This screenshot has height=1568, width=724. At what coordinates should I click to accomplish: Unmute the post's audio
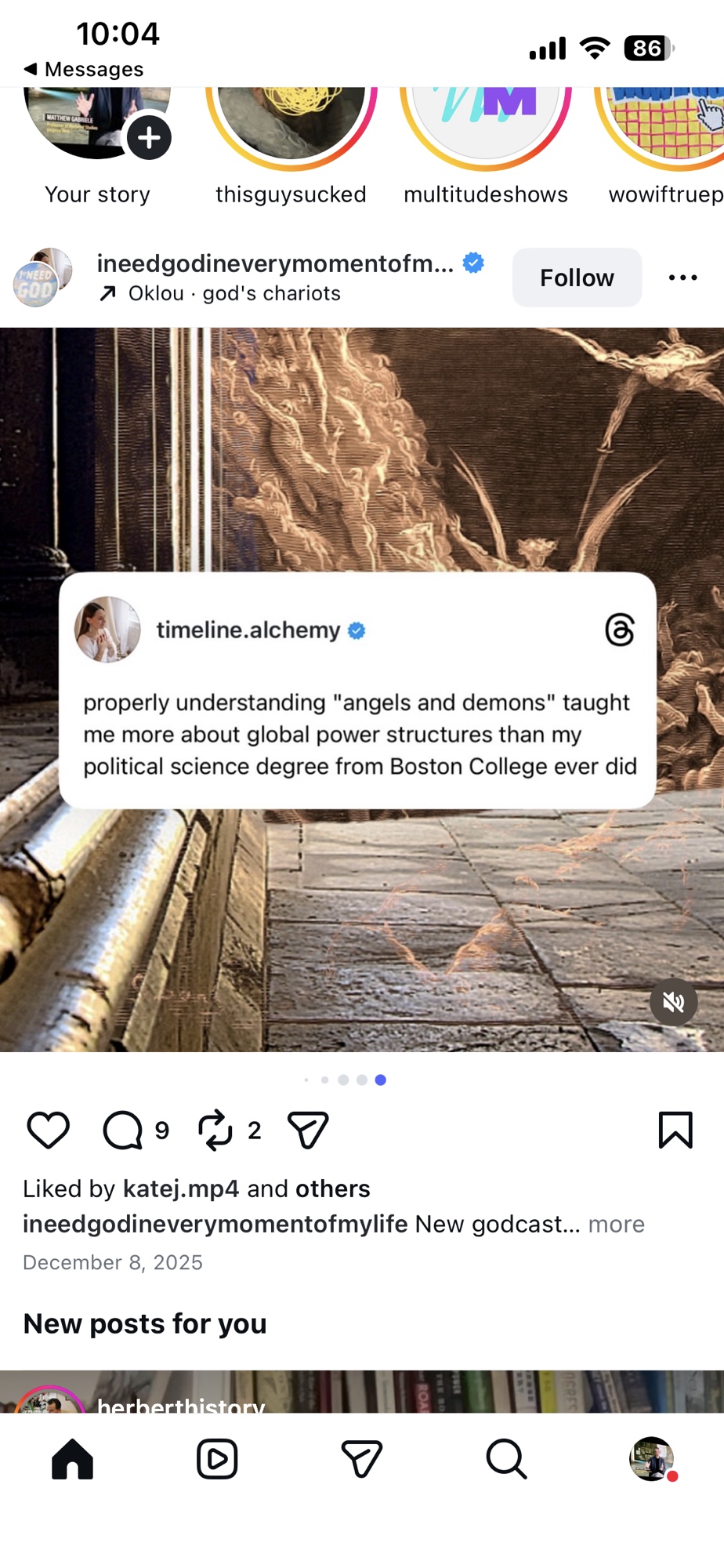(673, 1001)
